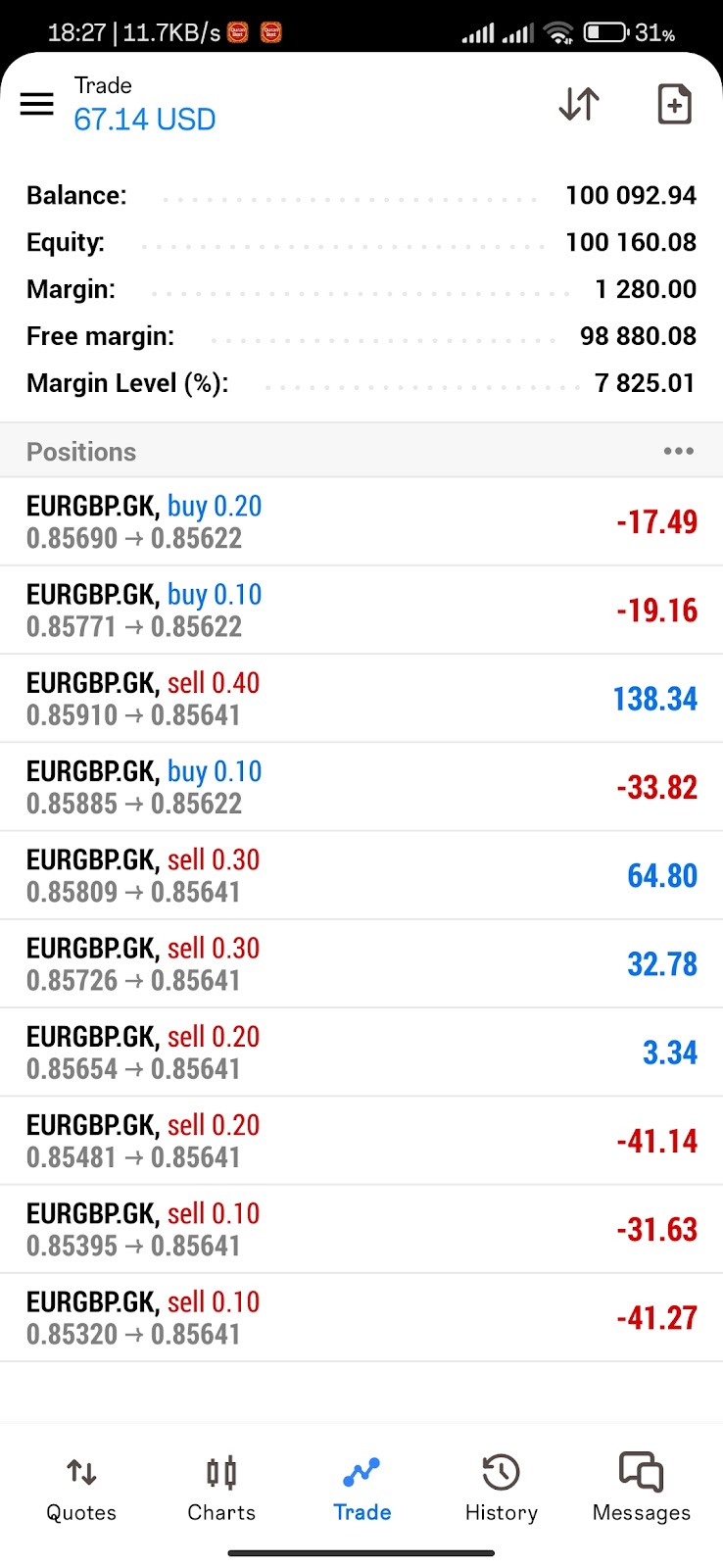Create a new order
The image size is (723, 1568).
point(674,104)
